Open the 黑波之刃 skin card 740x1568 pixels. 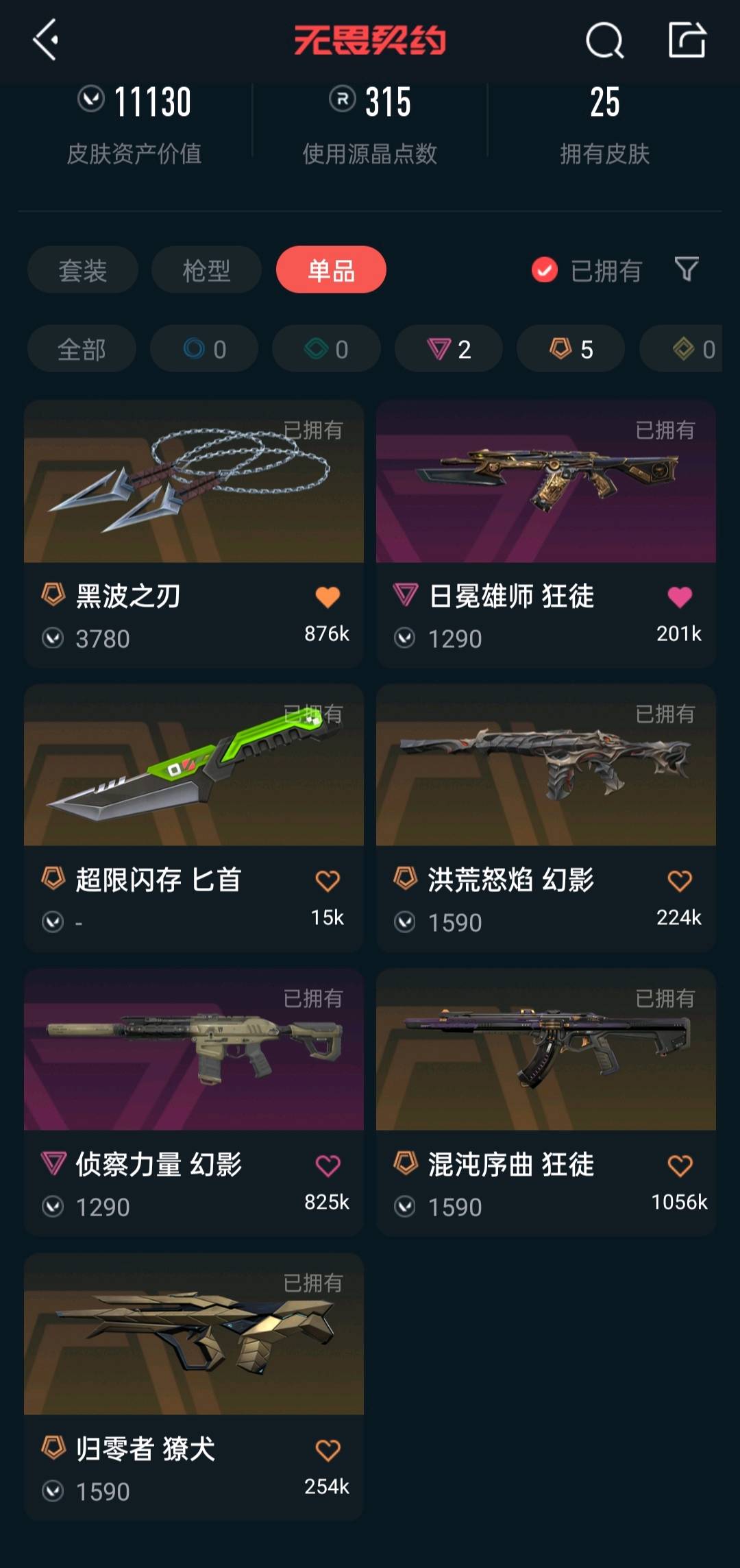coord(194,534)
